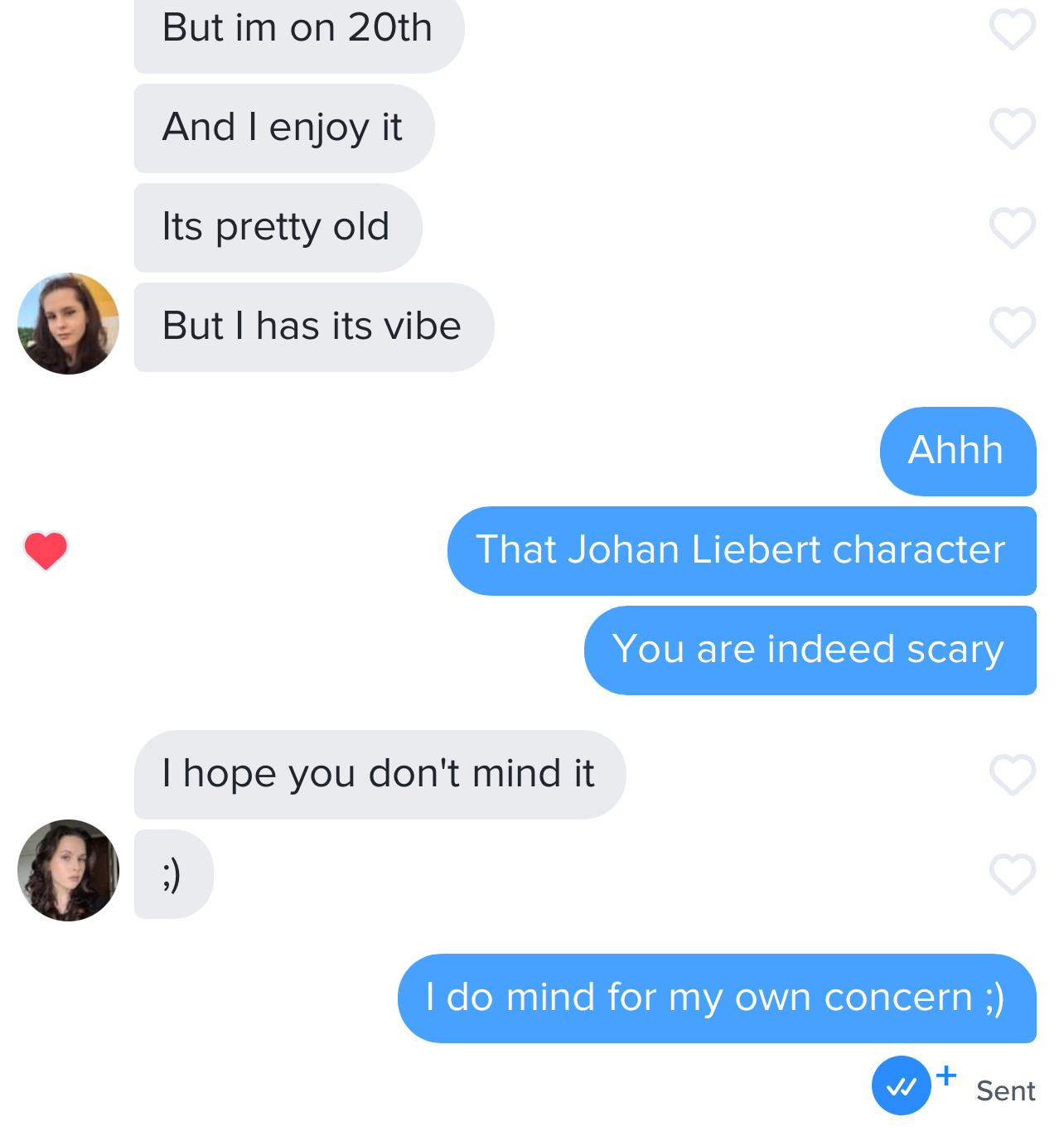This screenshot has width=1064, height=1141.
Task: Tap the blue read receipts checkmark button
Action: coord(902,1085)
